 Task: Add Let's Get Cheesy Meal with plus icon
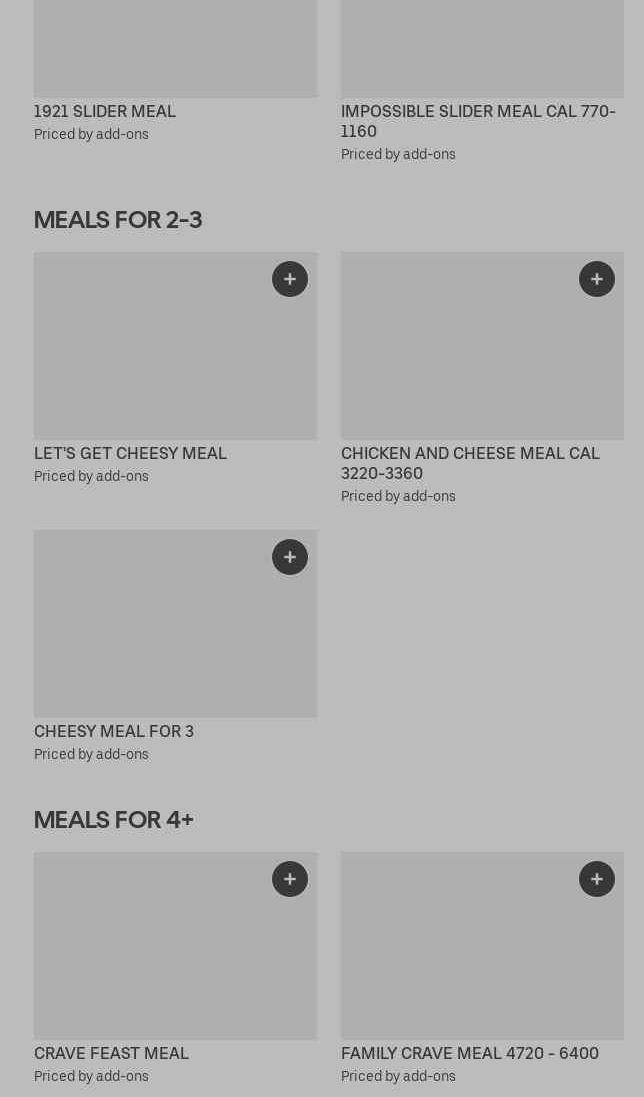tap(290, 279)
